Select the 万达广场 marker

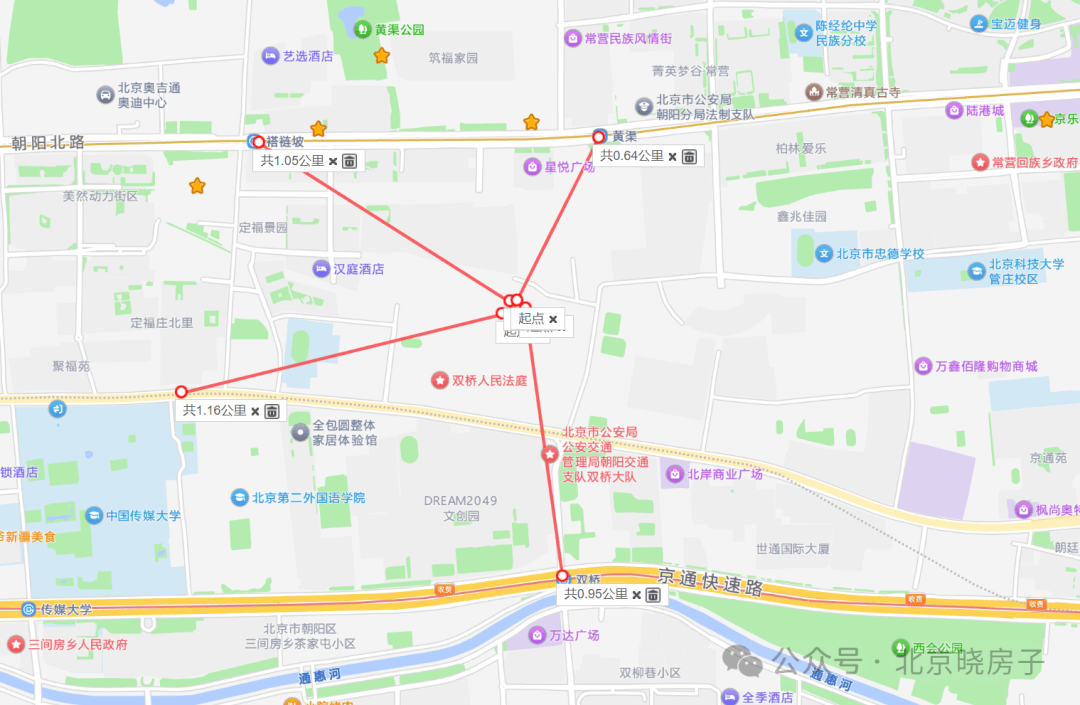click(x=538, y=635)
